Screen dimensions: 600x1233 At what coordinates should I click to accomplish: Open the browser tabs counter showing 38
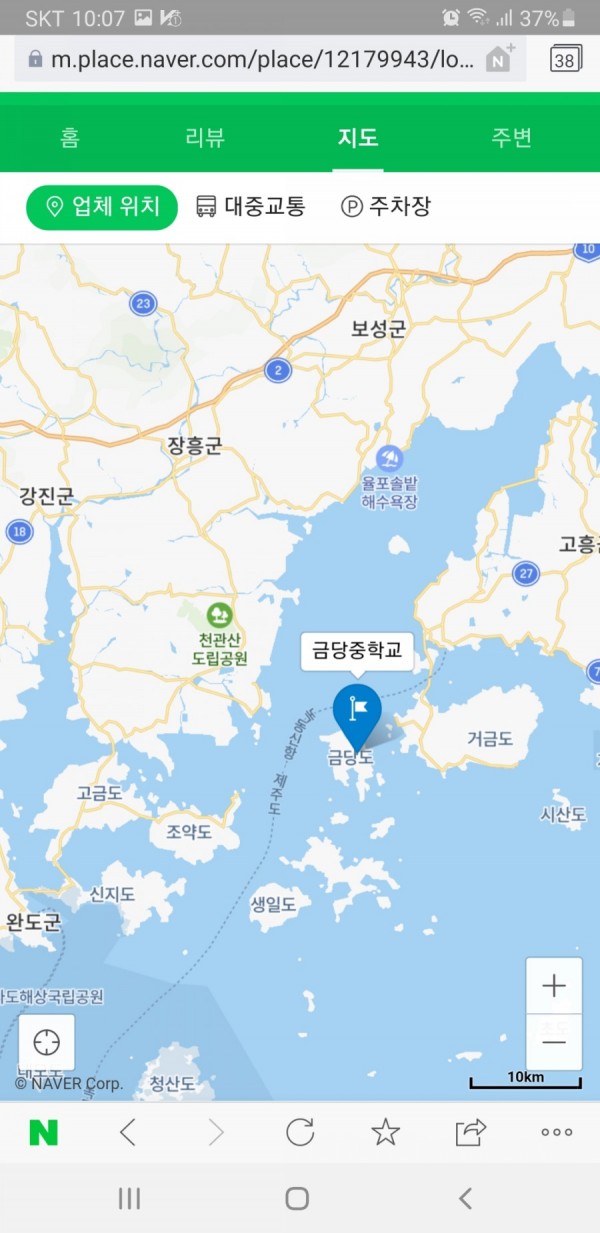click(564, 59)
